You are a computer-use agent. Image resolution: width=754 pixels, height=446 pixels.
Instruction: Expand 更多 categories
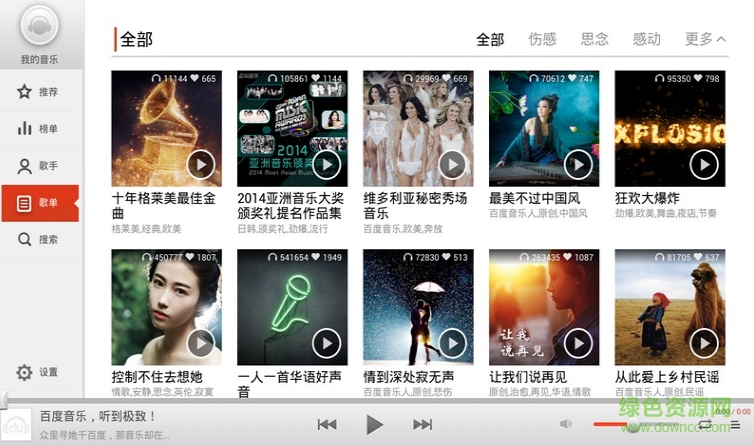pos(705,39)
